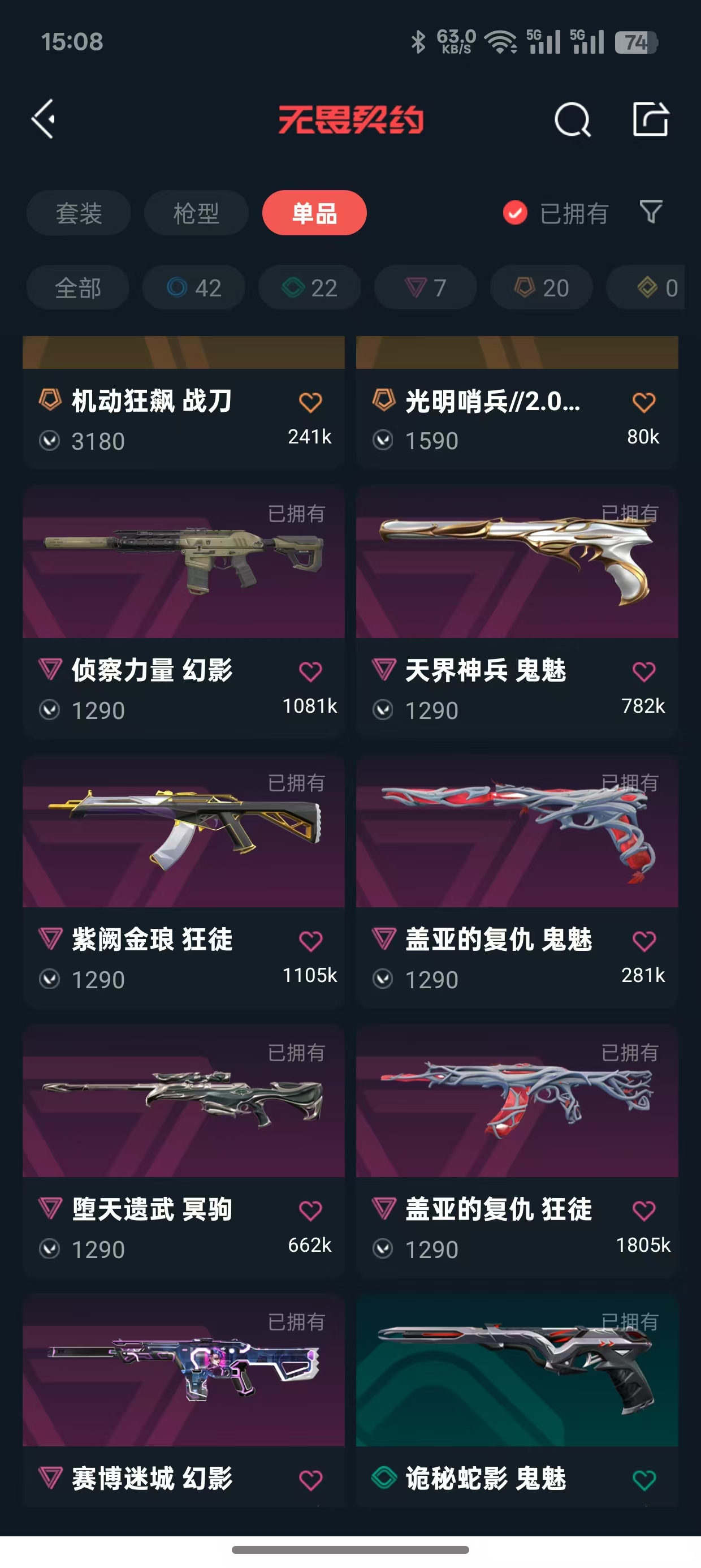Open the search icon
Image resolution: width=701 pixels, height=1568 pixels.
(x=572, y=119)
